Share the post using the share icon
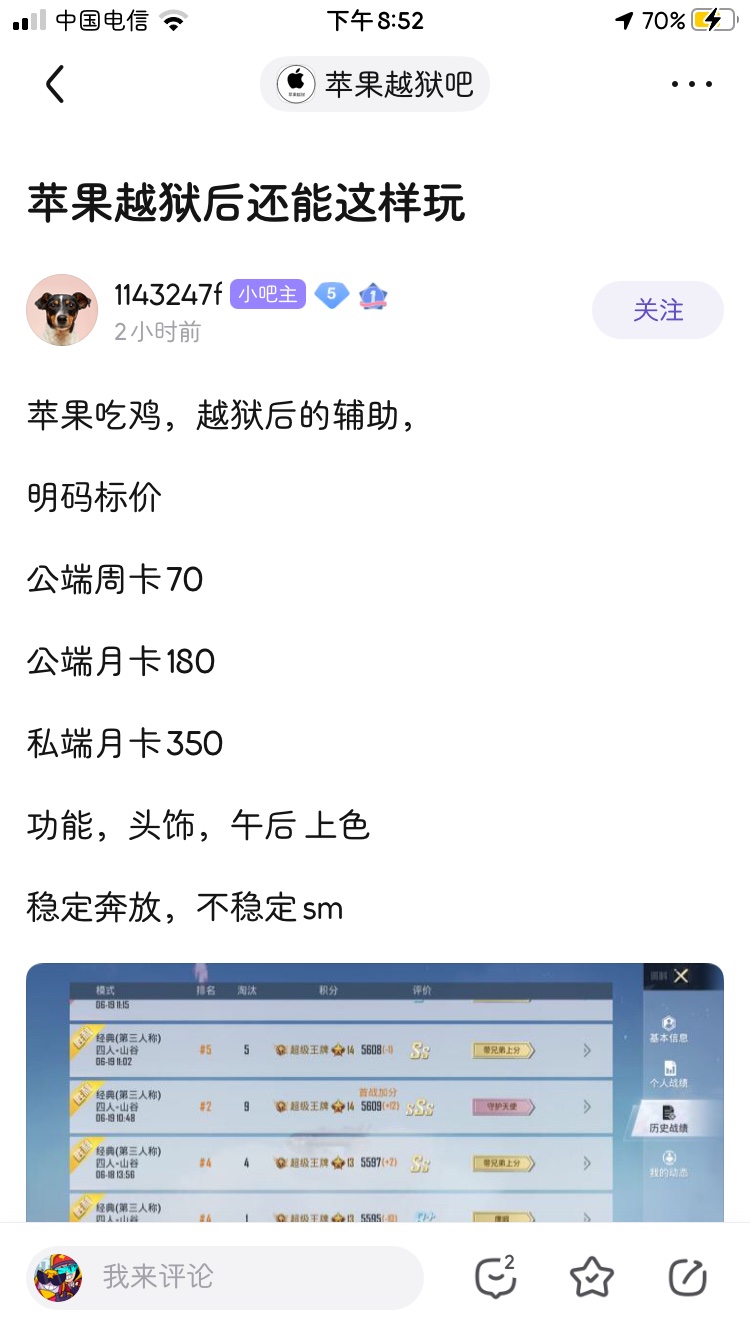This screenshot has height=1334, width=750. (x=688, y=1277)
